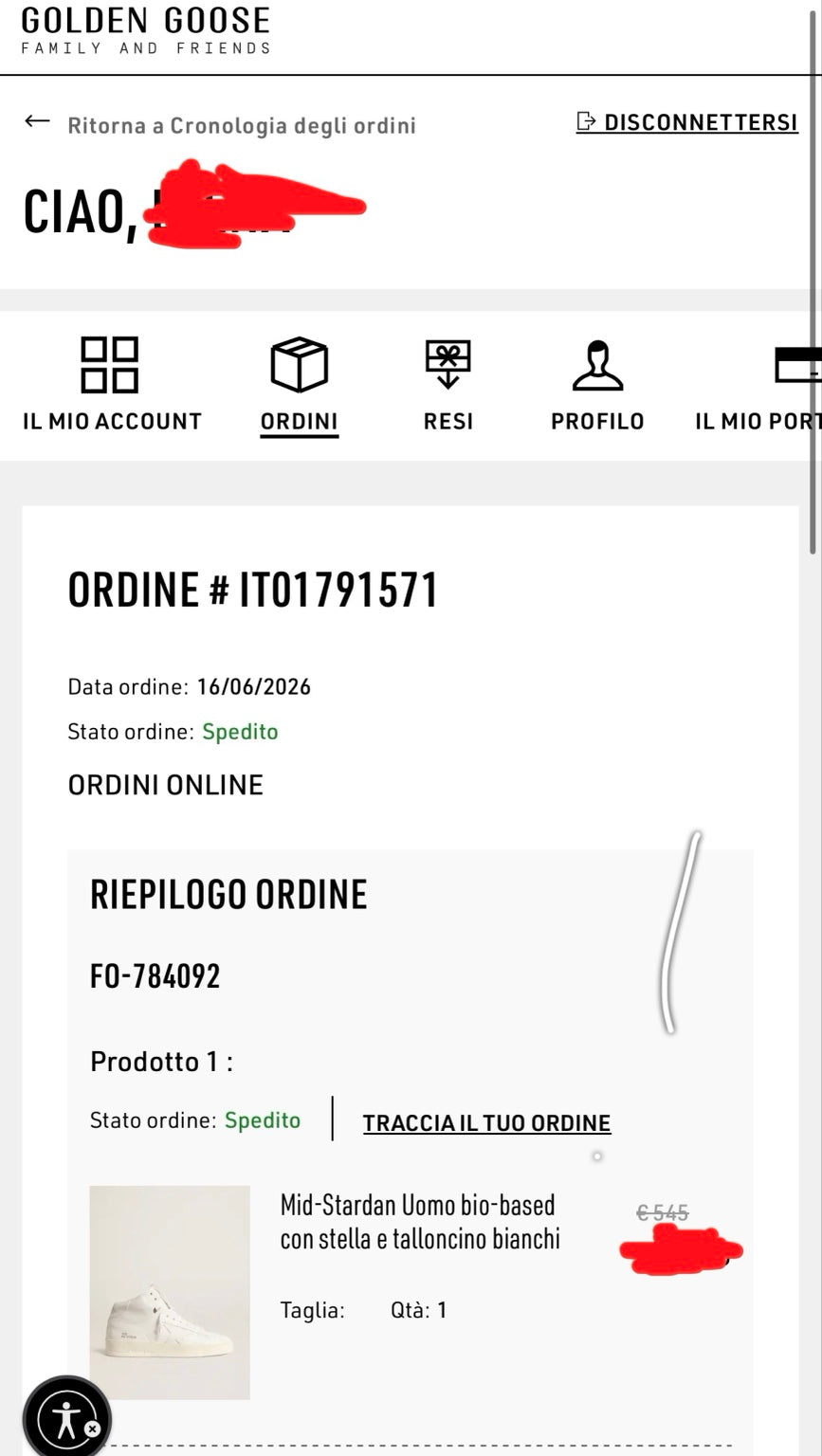
Task: Tap the Golden Goose logo header
Action: (x=146, y=31)
